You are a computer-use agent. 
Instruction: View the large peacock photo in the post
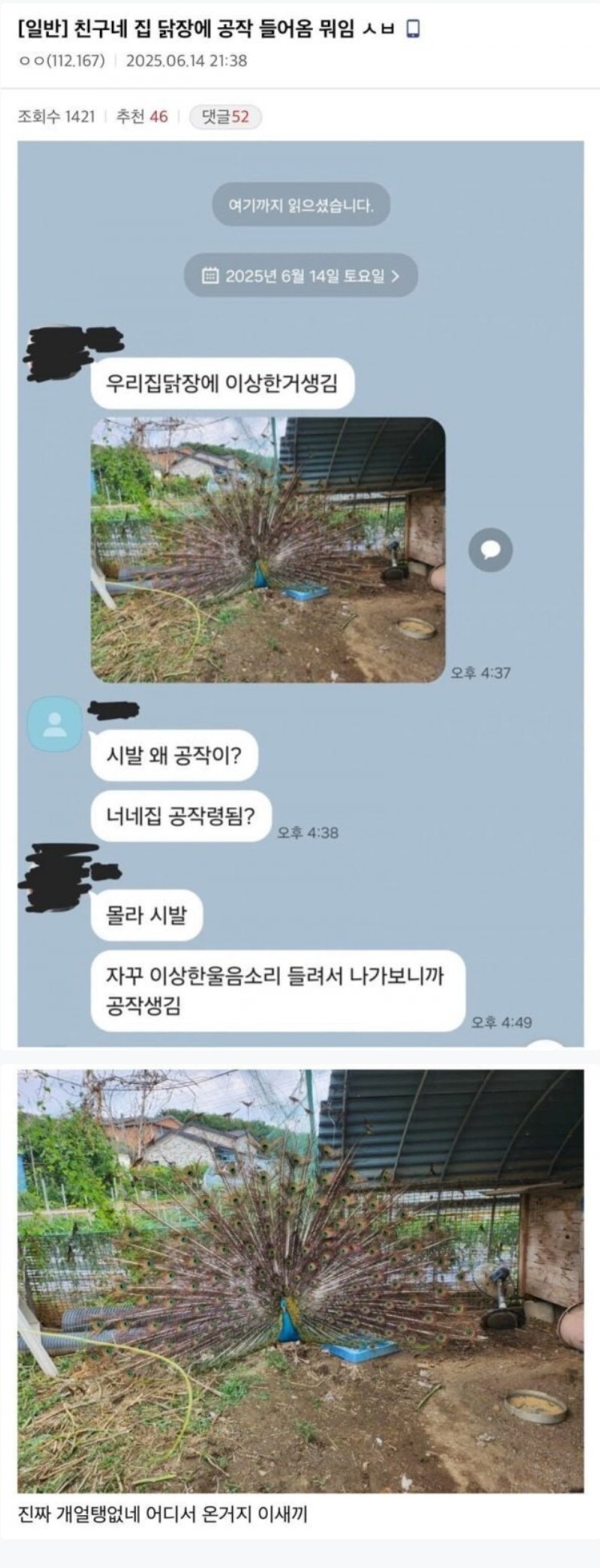tap(300, 1282)
